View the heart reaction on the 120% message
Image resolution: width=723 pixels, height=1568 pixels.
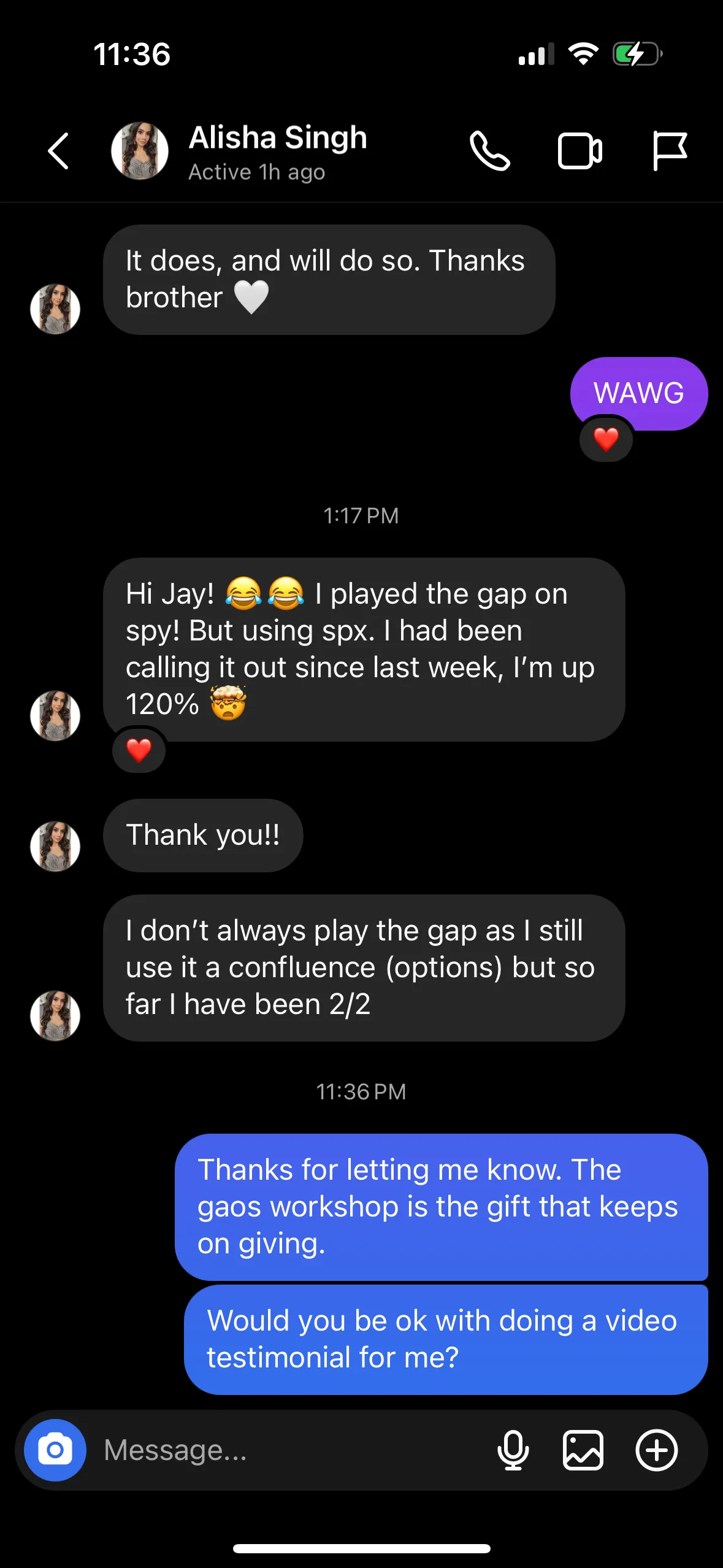point(139,750)
